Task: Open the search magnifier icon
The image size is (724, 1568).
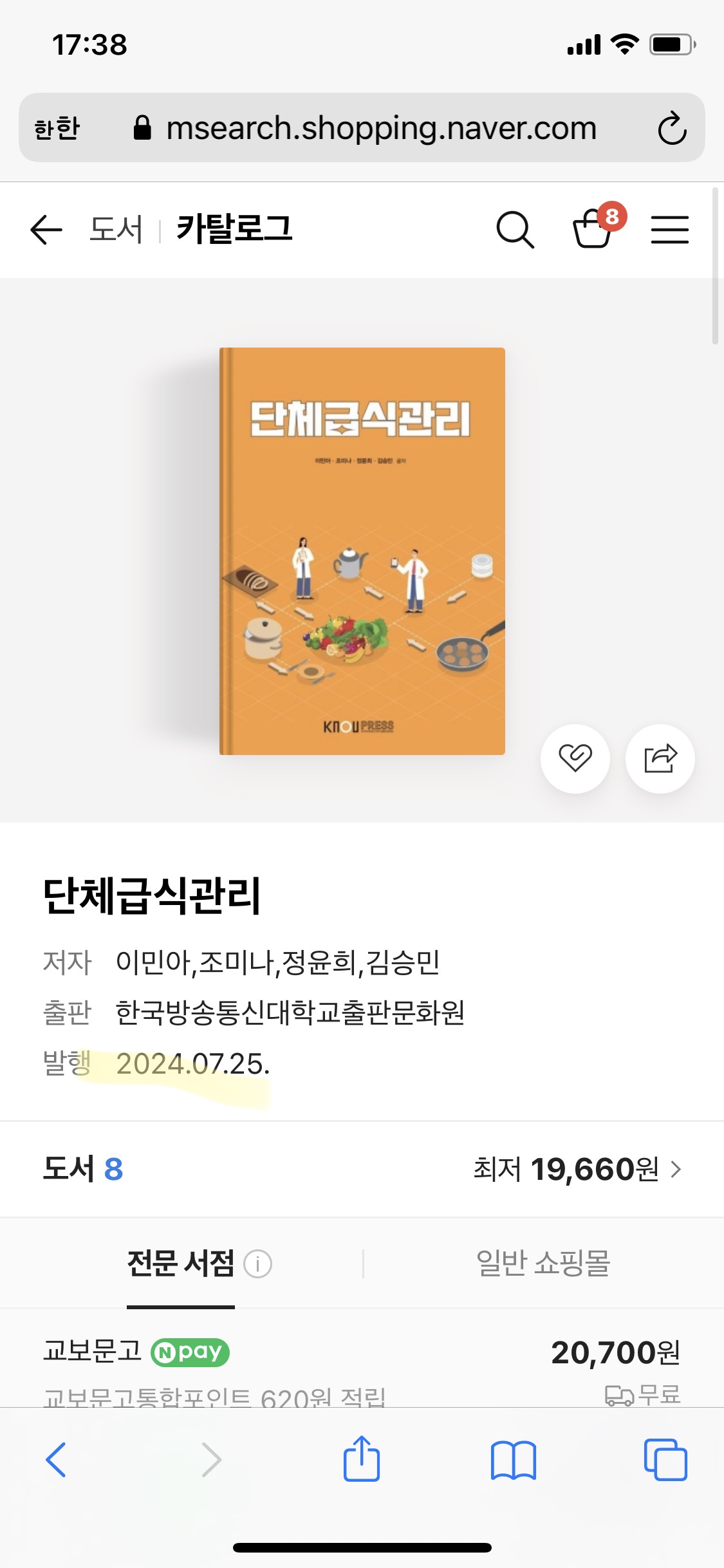Action: (x=515, y=230)
